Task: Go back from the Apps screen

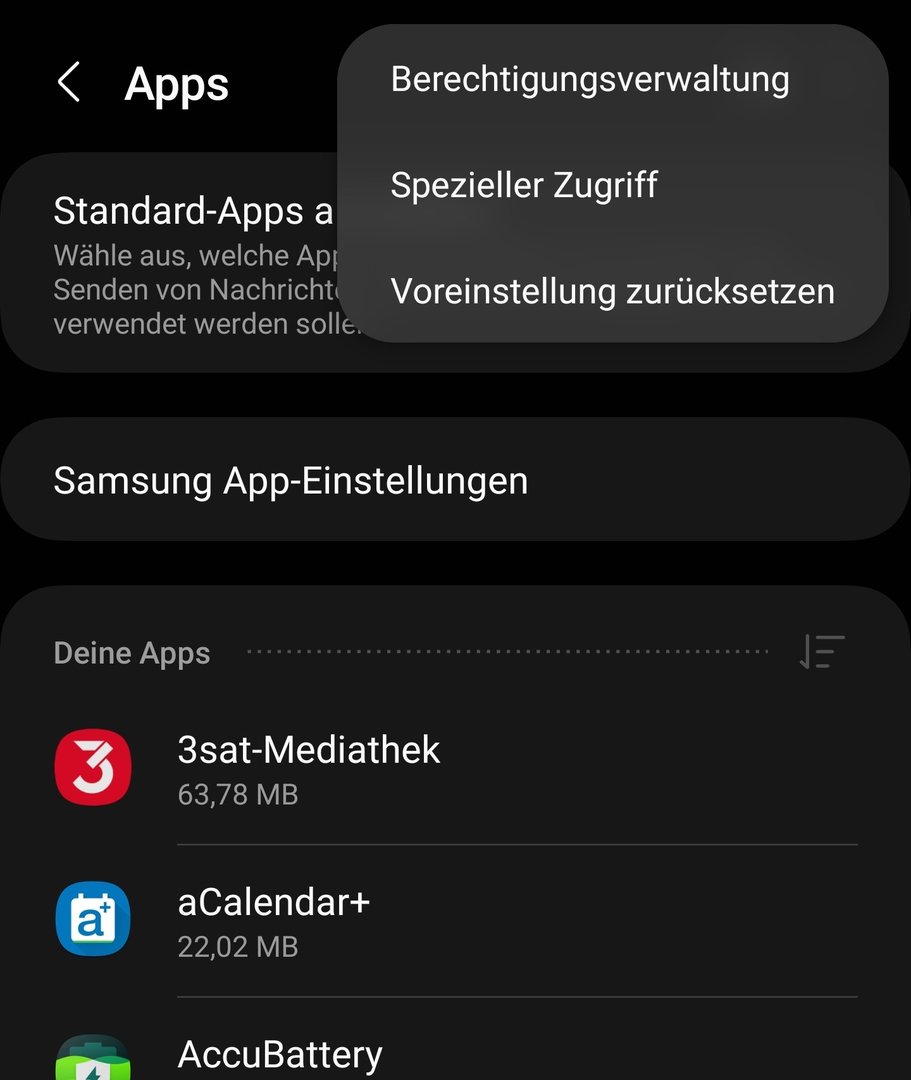Action: pos(68,82)
